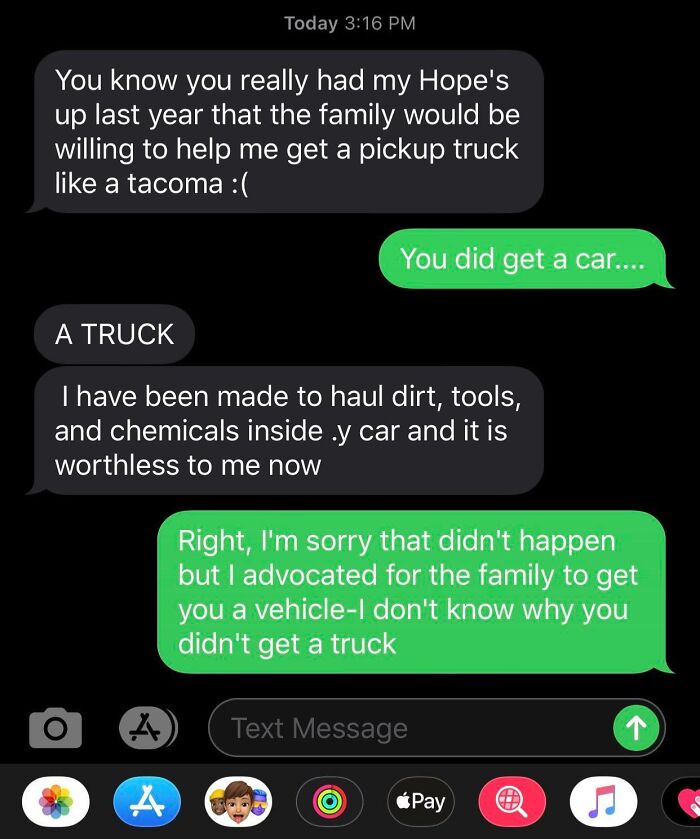
Task: Open the Photos iMessage app
Action: click(55, 801)
